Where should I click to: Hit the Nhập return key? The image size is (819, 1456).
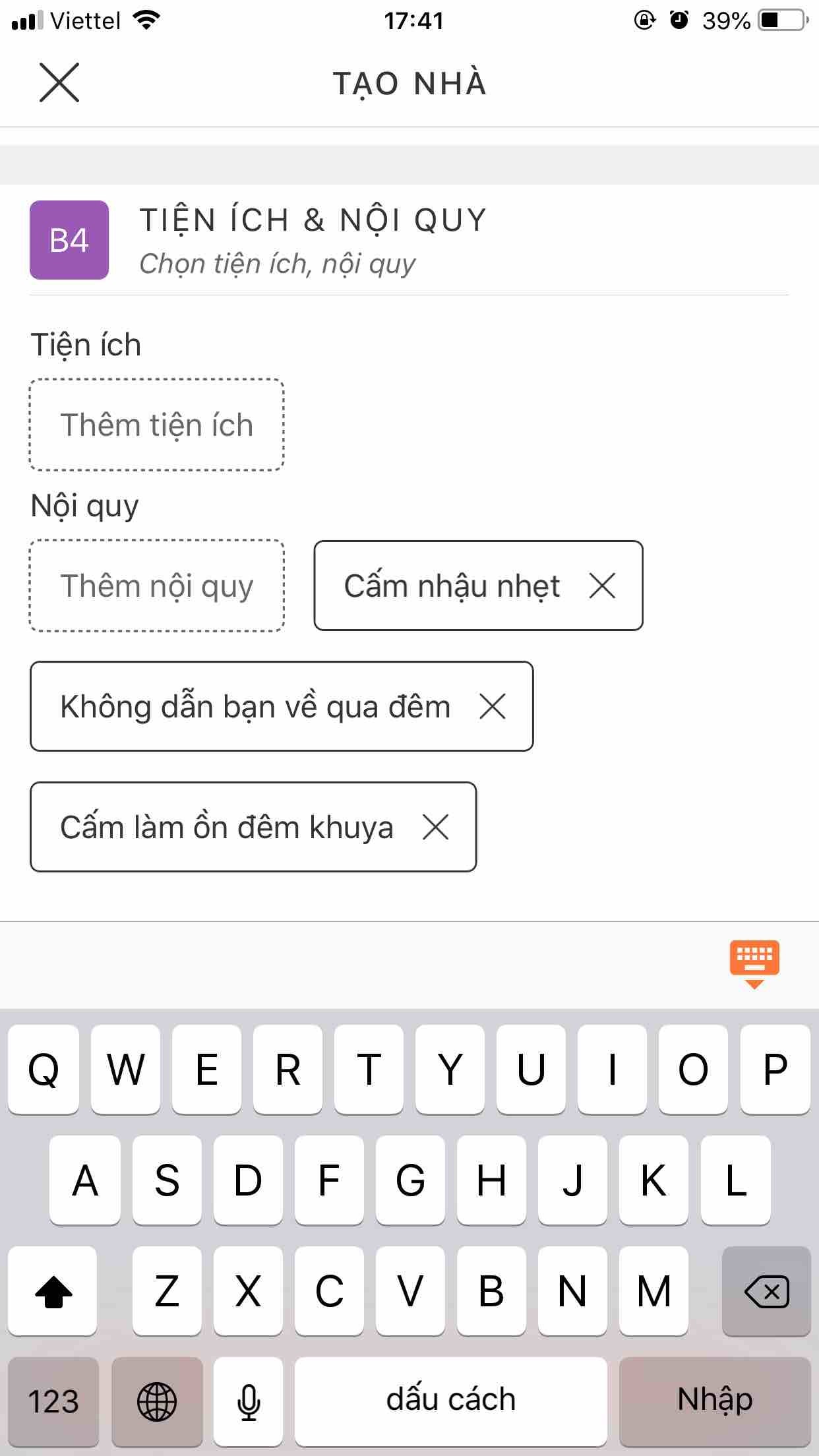pyautogui.click(x=715, y=1401)
